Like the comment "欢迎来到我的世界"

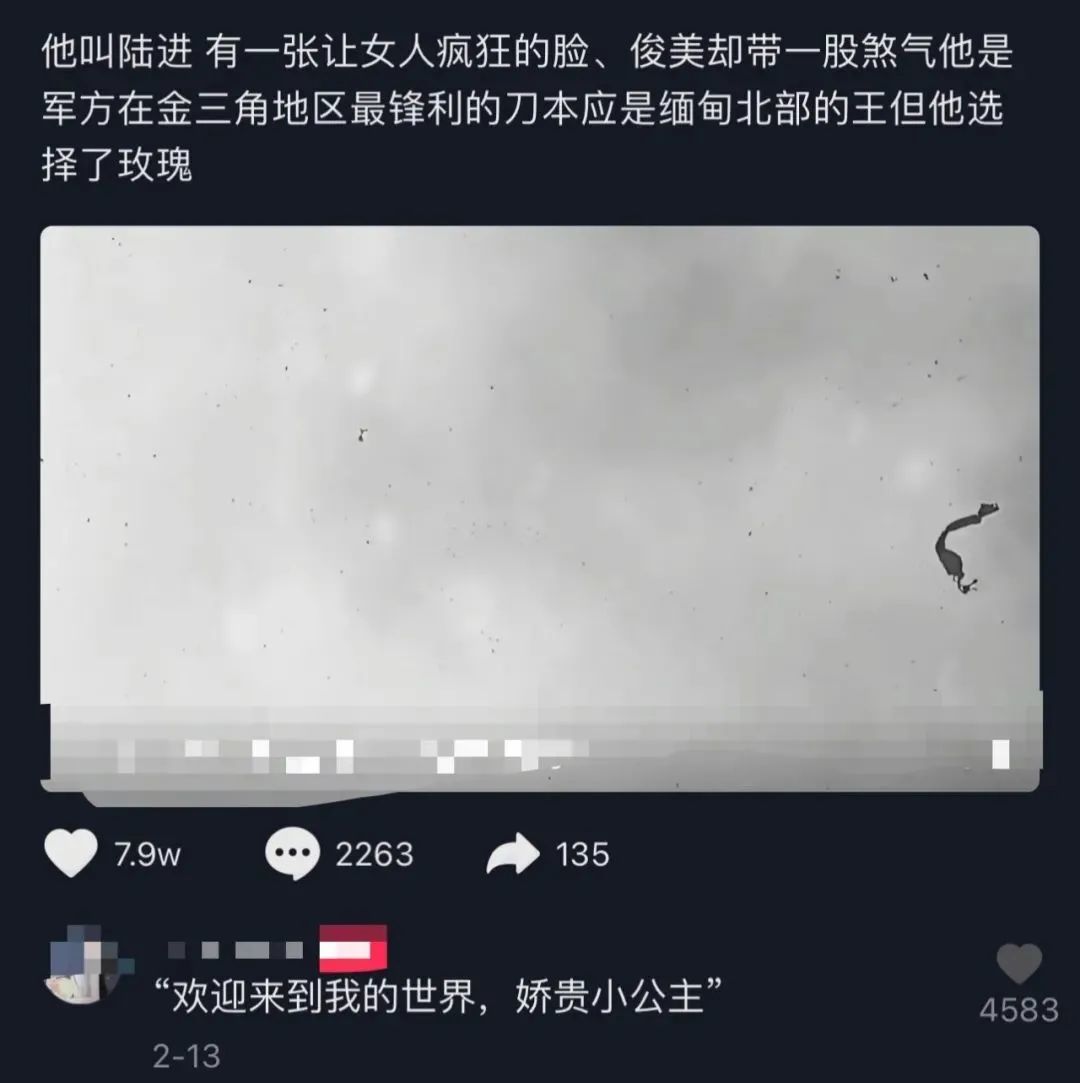click(x=1019, y=964)
